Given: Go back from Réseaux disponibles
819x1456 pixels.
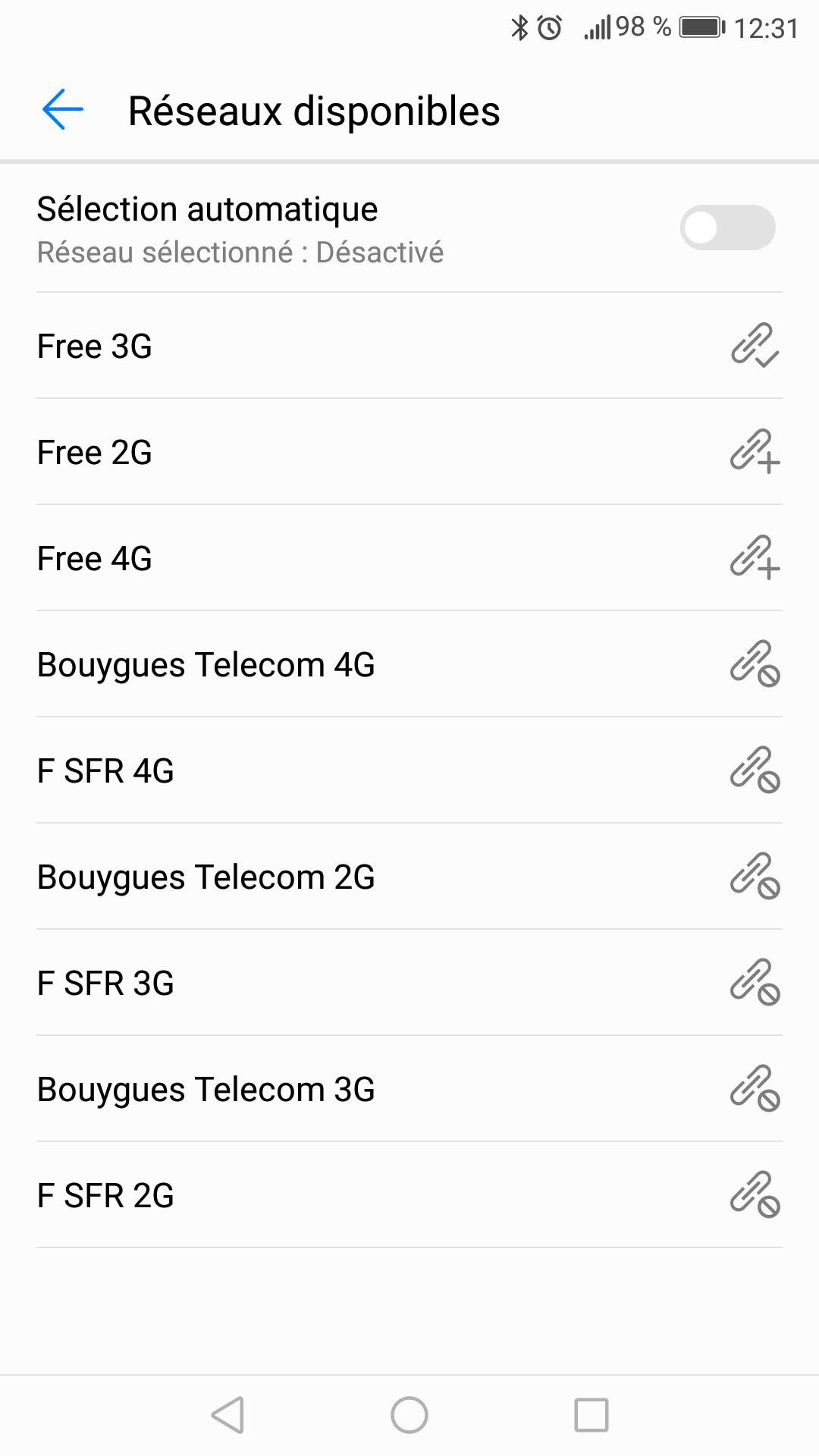Looking at the screenshot, I should coord(63,110).
